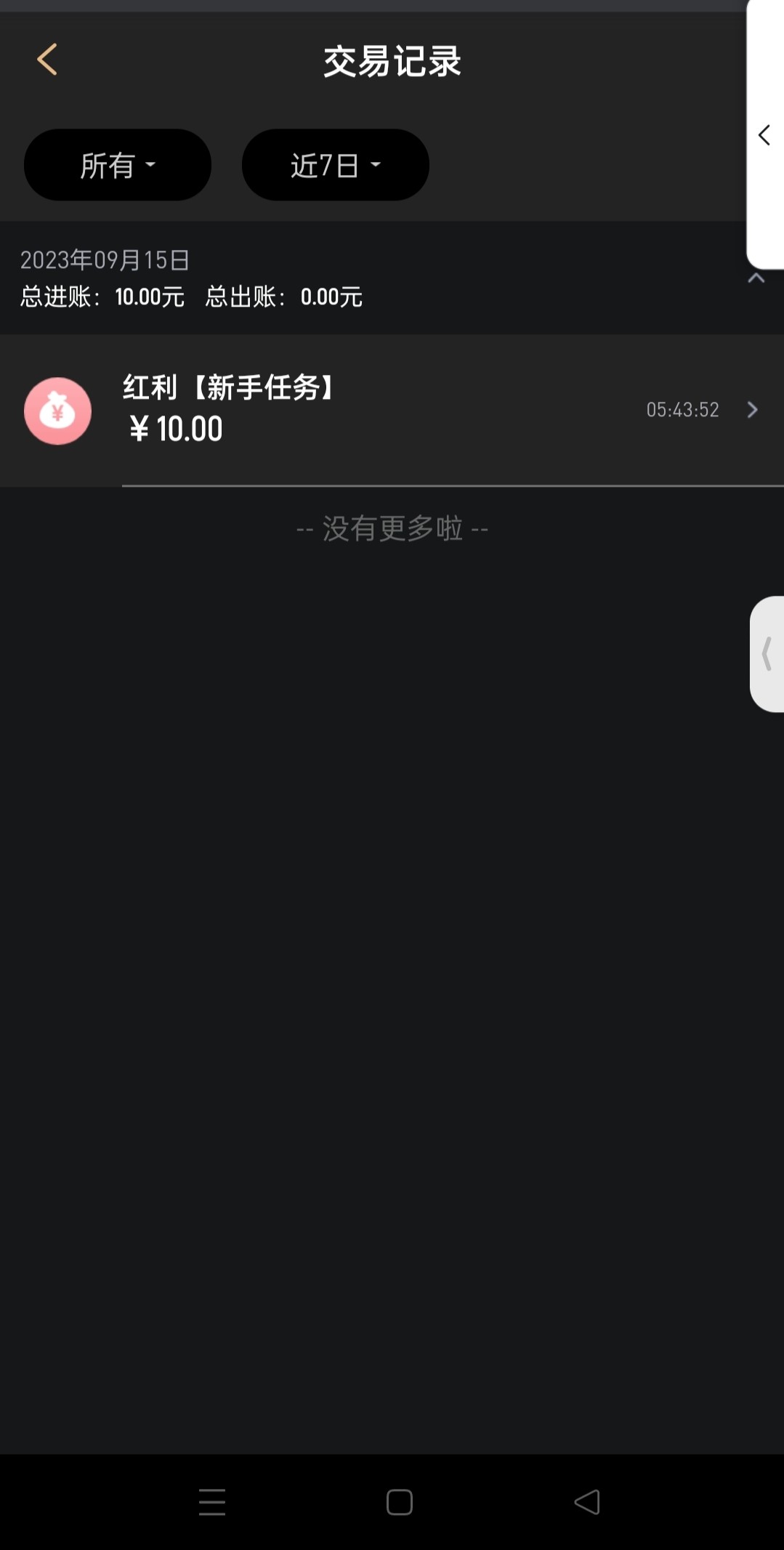Viewport: 784px width, 1550px height.
Task: Go back from the 交易记录 page
Action: click(x=47, y=60)
